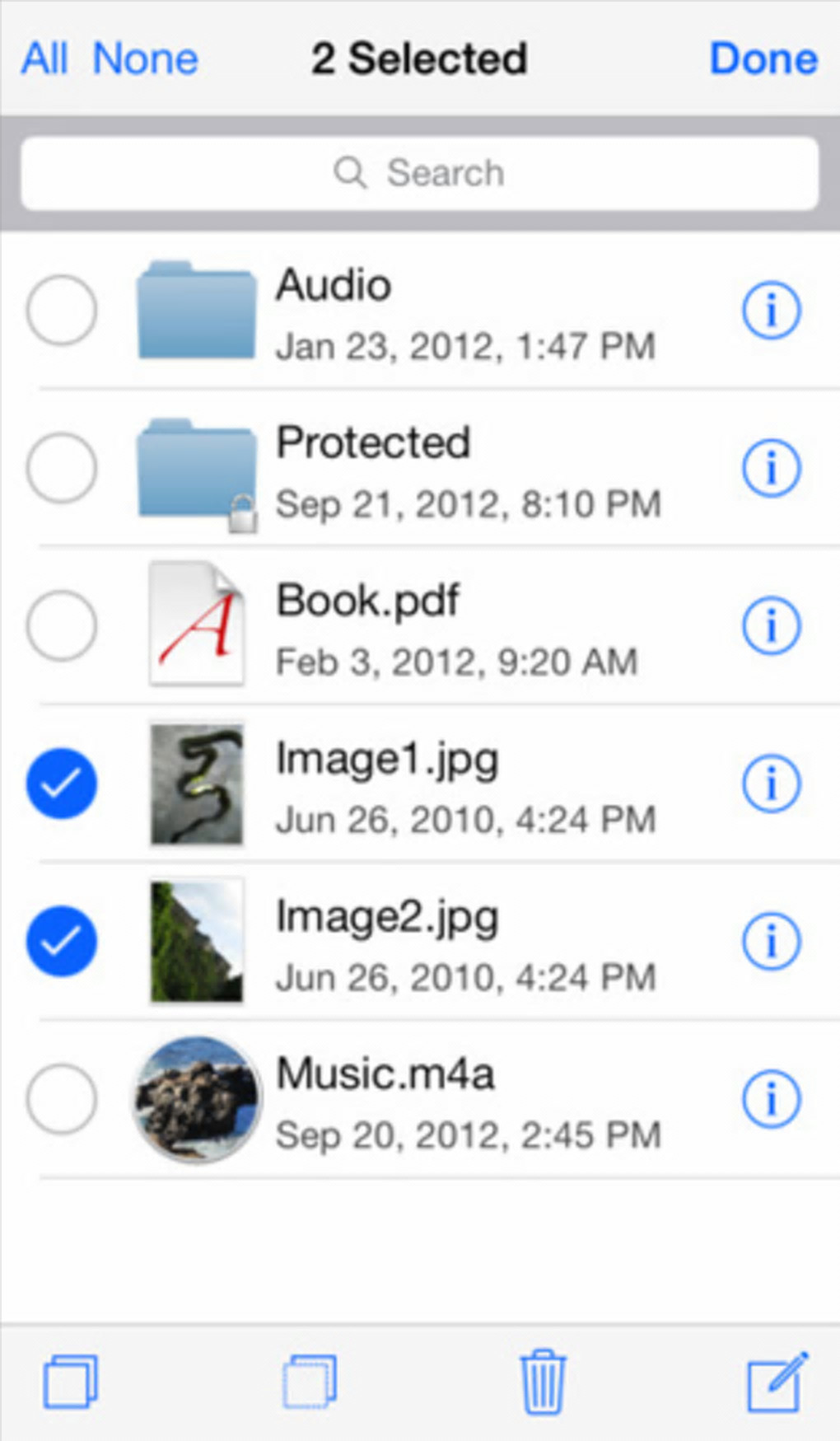The height and width of the screenshot is (1441, 840).
Task: Tap Done to finish selecting
Action: (x=763, y=58)
